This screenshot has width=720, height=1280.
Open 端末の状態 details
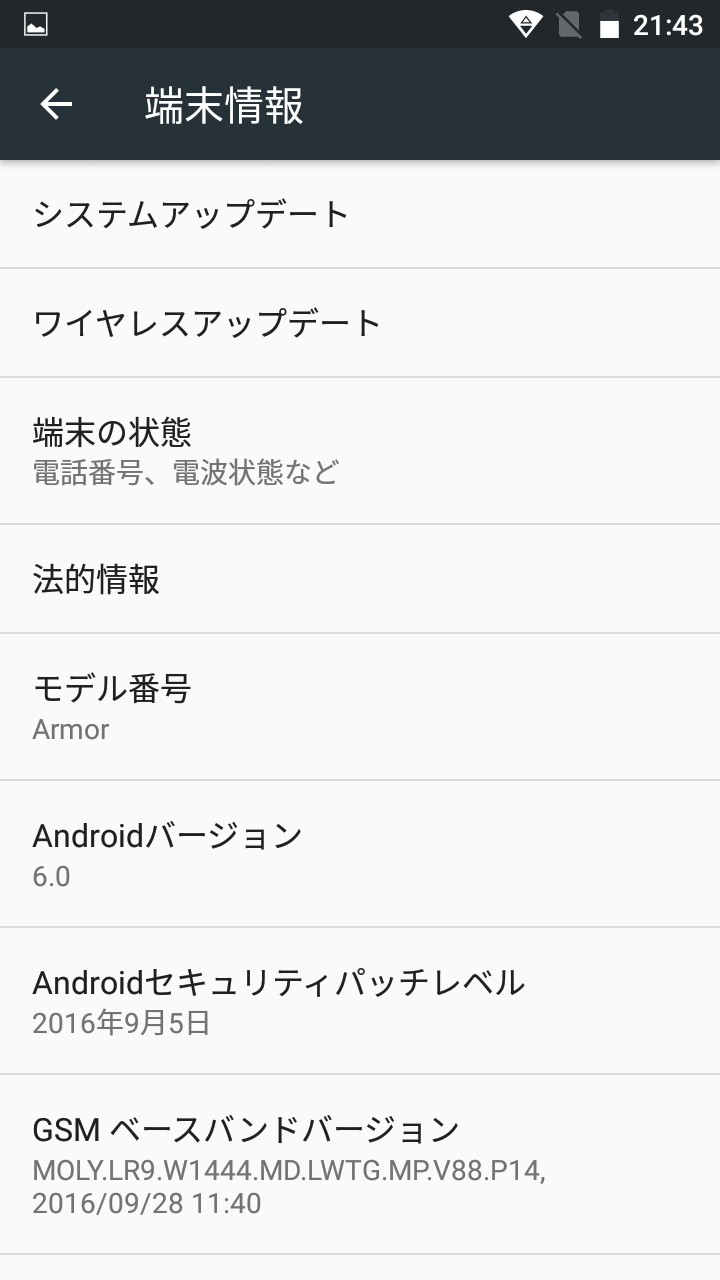(360, 451)
